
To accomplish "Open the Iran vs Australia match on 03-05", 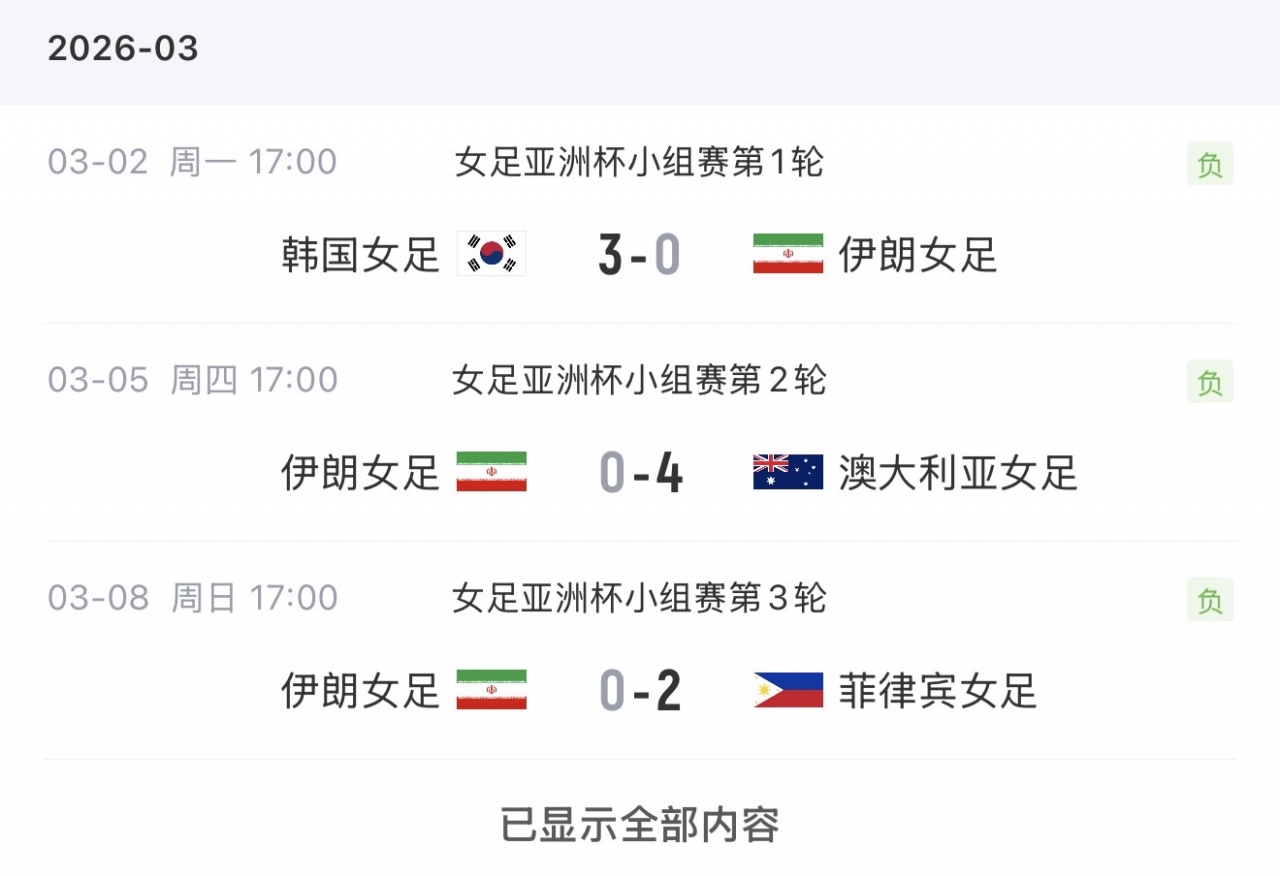I will point(639,472).
